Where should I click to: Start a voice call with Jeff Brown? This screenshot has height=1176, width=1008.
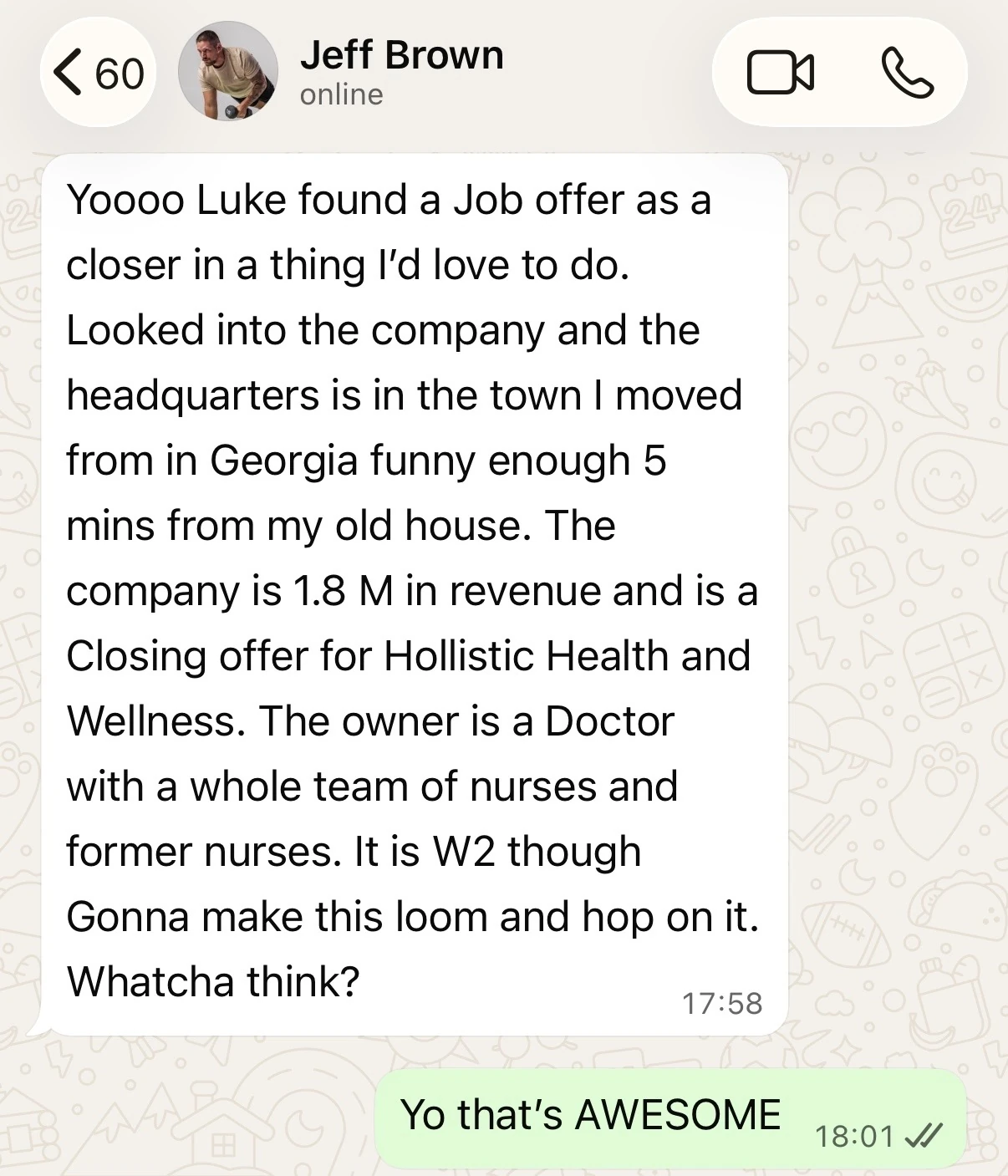pyautogui.click(x=908, y=73)
